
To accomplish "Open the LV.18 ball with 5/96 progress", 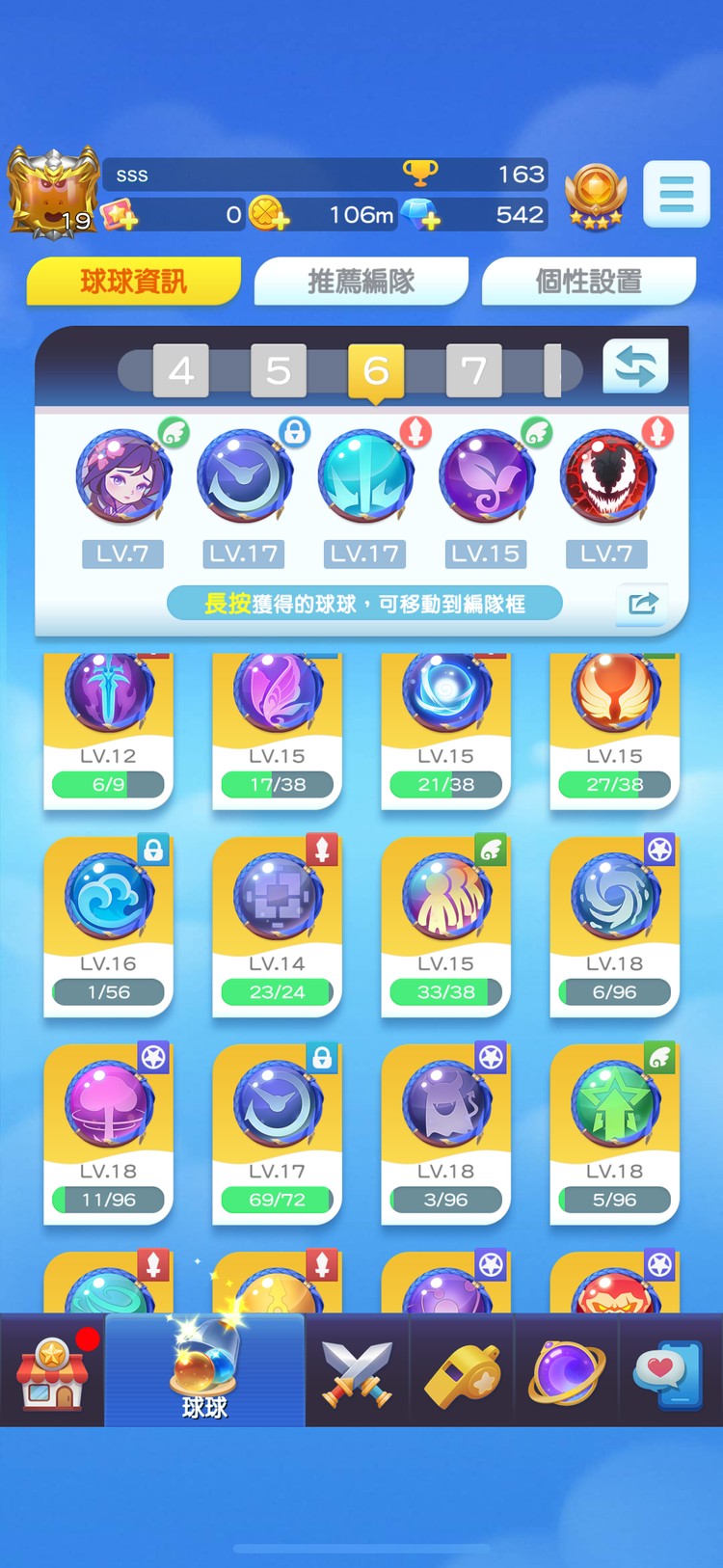I will pos(614,1133).
